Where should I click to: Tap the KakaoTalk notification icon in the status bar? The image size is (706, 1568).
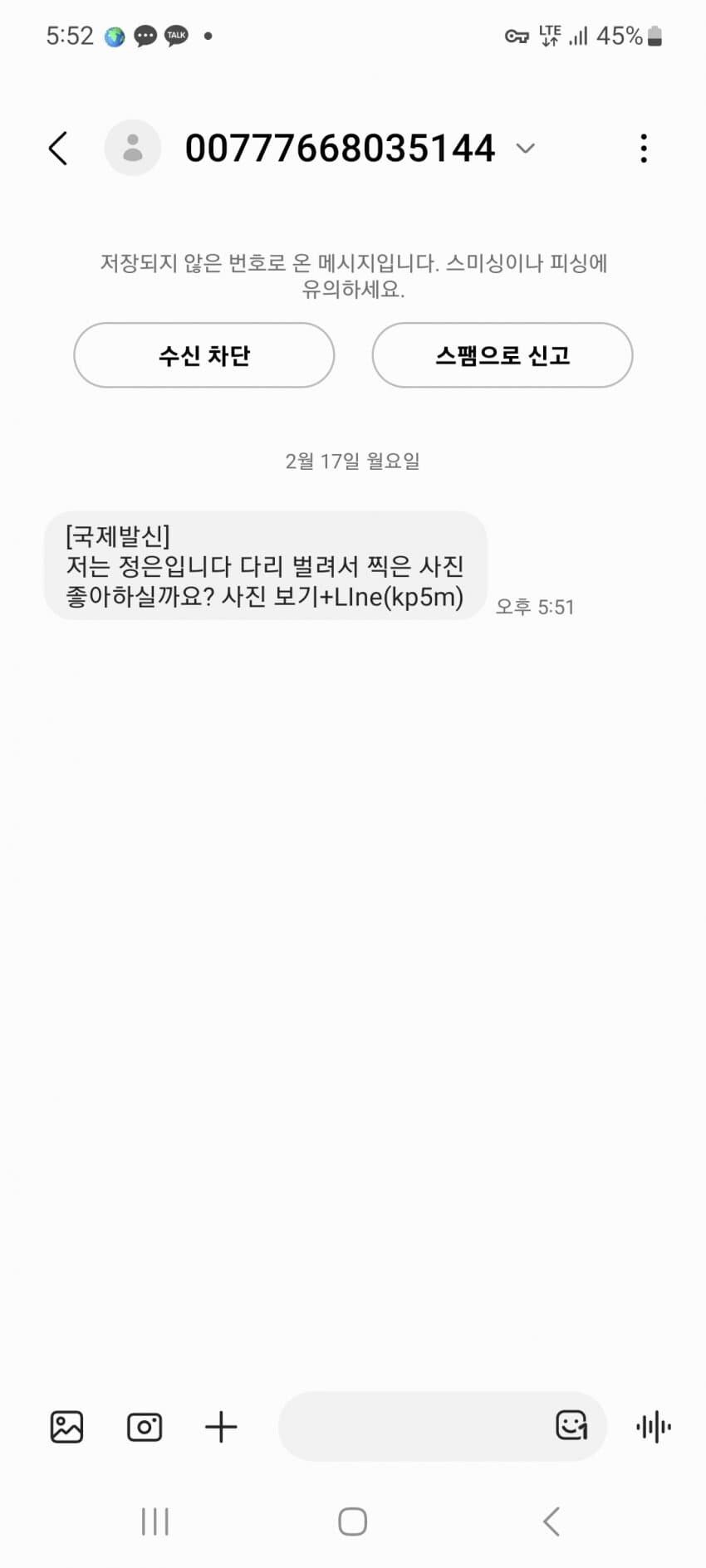[175, 36]
